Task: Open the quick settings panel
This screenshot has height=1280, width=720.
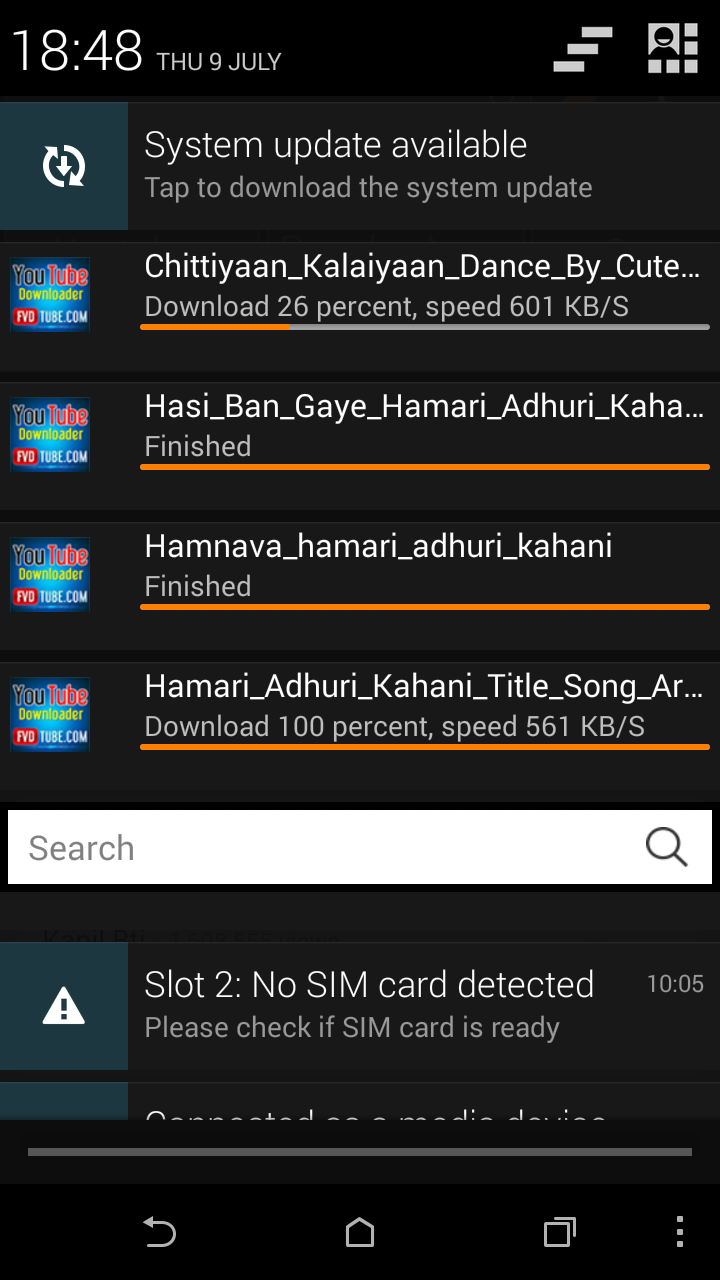Action: pyautogui.click(x=672, y=49)
